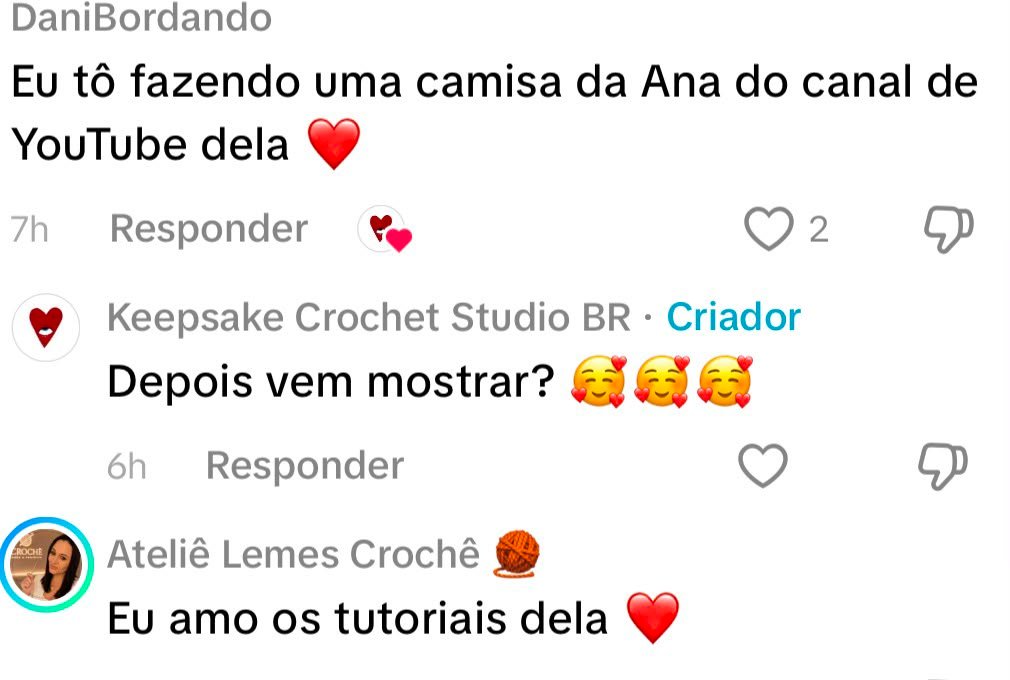Open Keepsake Crochet Studio BR's profile picture
This screenshot has height=680, width=1010.
(46, 327)
